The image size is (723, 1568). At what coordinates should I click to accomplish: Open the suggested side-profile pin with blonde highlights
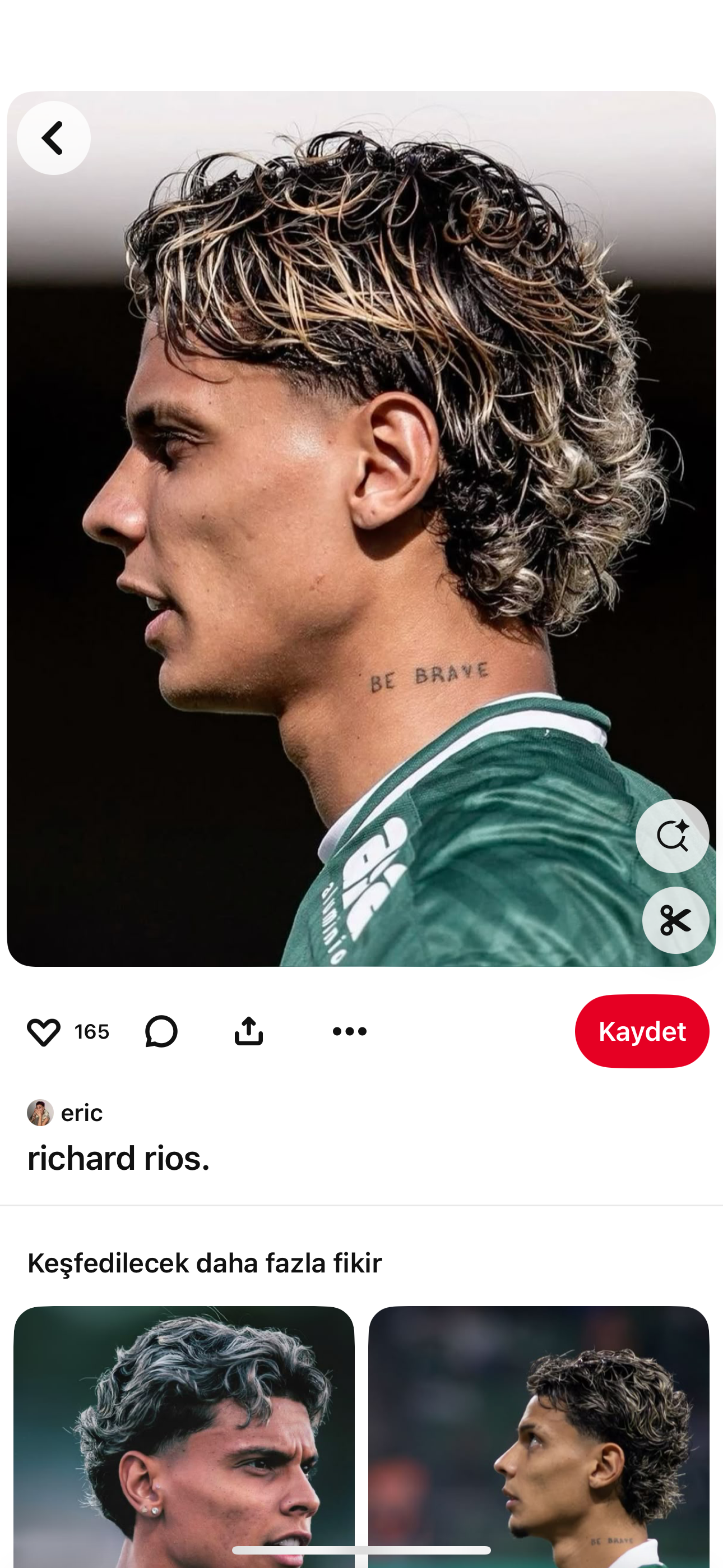tap(539, 1437)
